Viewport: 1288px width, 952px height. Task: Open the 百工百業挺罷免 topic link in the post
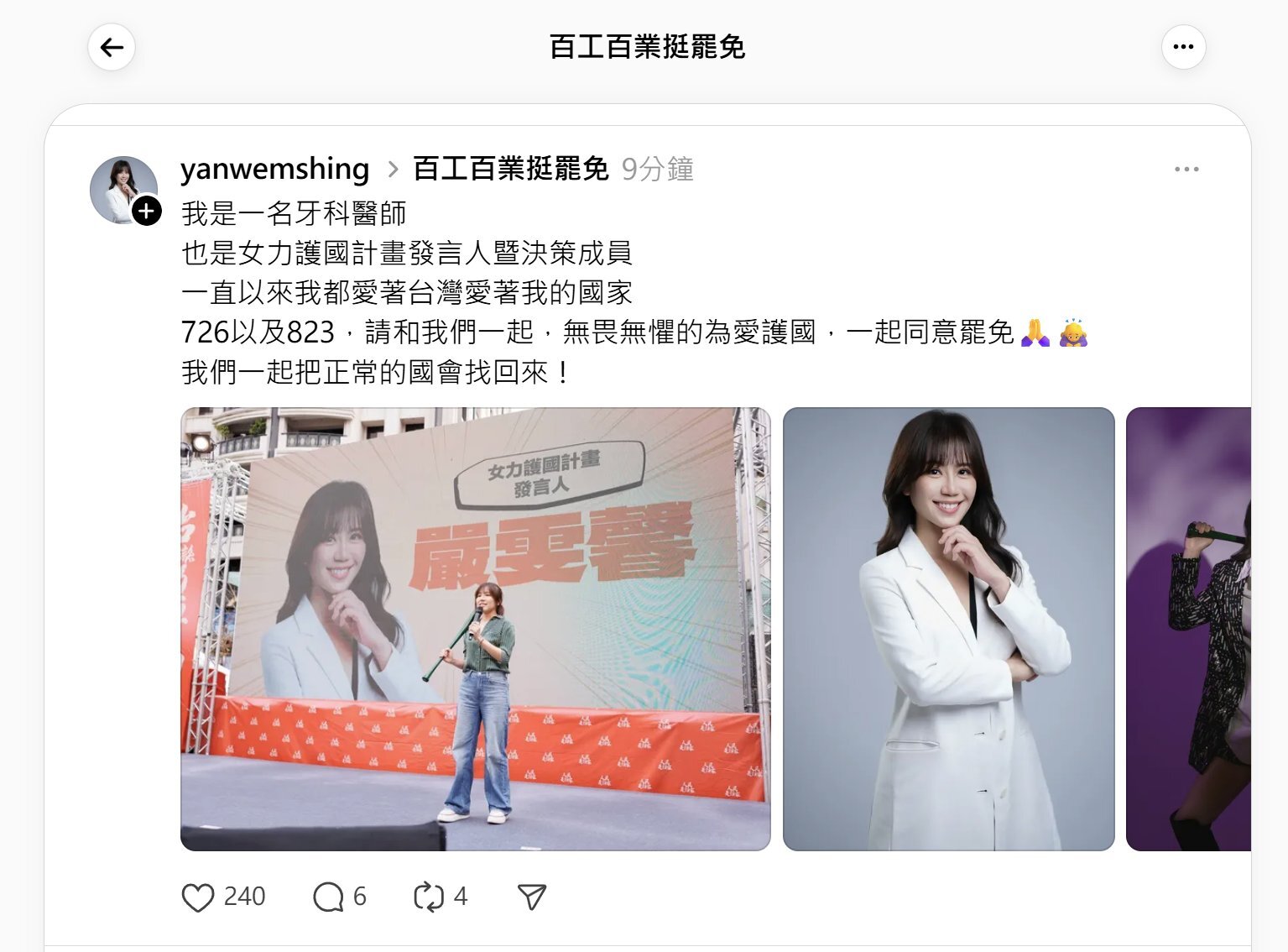510,169
